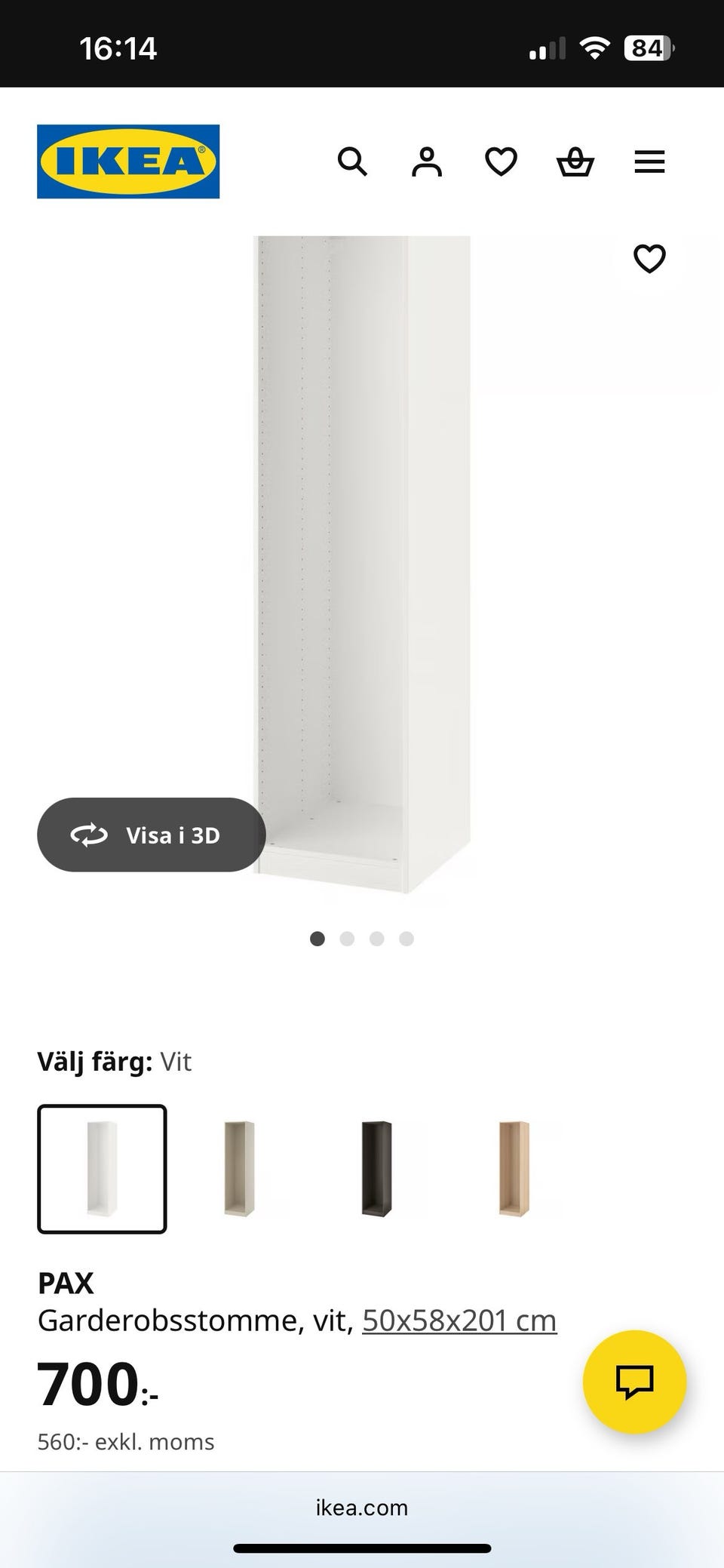Image resolution: width=724 pixels, height=1568 pixels.
Task: Open the user account profile icon
Action: pyautogui.click(x=426, y=161)
